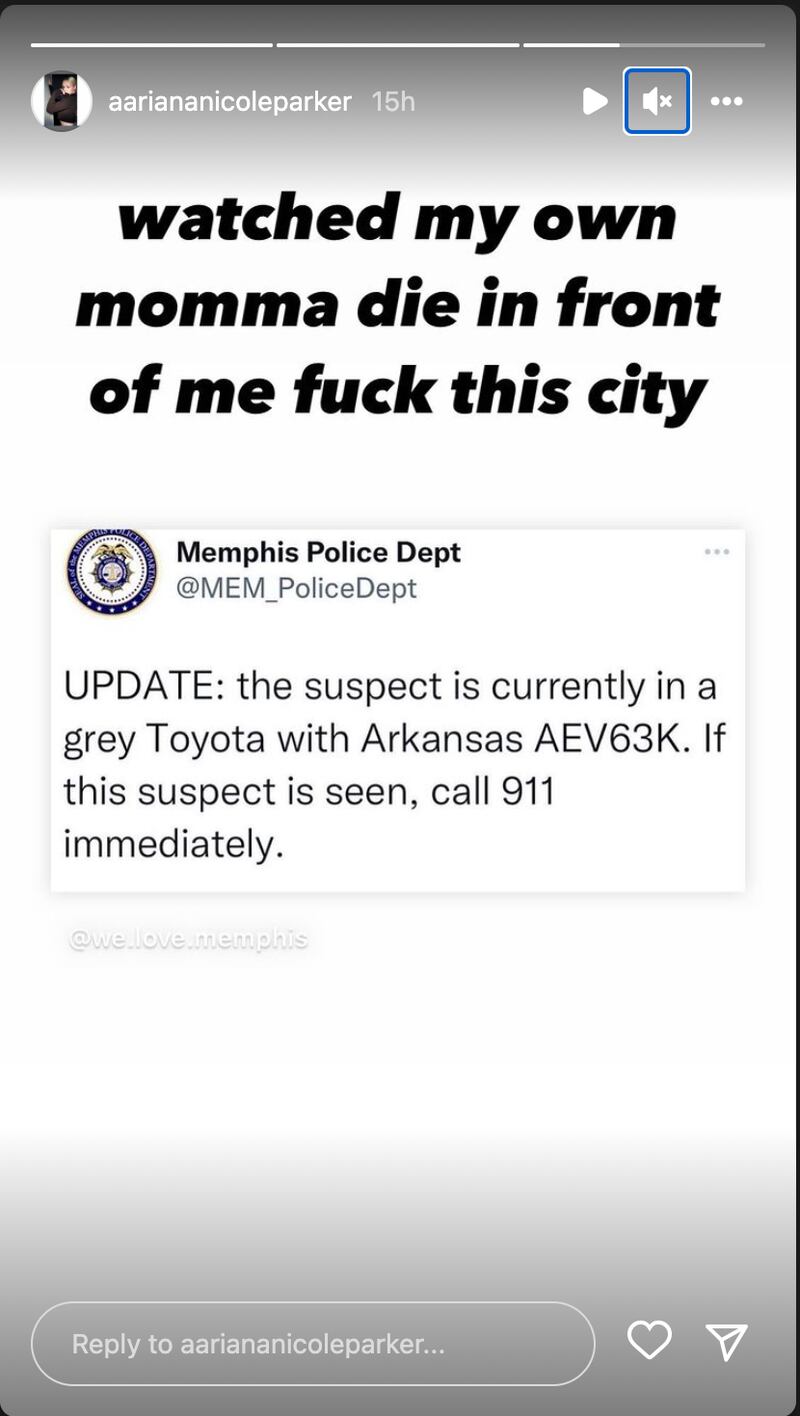
Task: Tap the aariananicoleparker username
Action: pos(230,101)
